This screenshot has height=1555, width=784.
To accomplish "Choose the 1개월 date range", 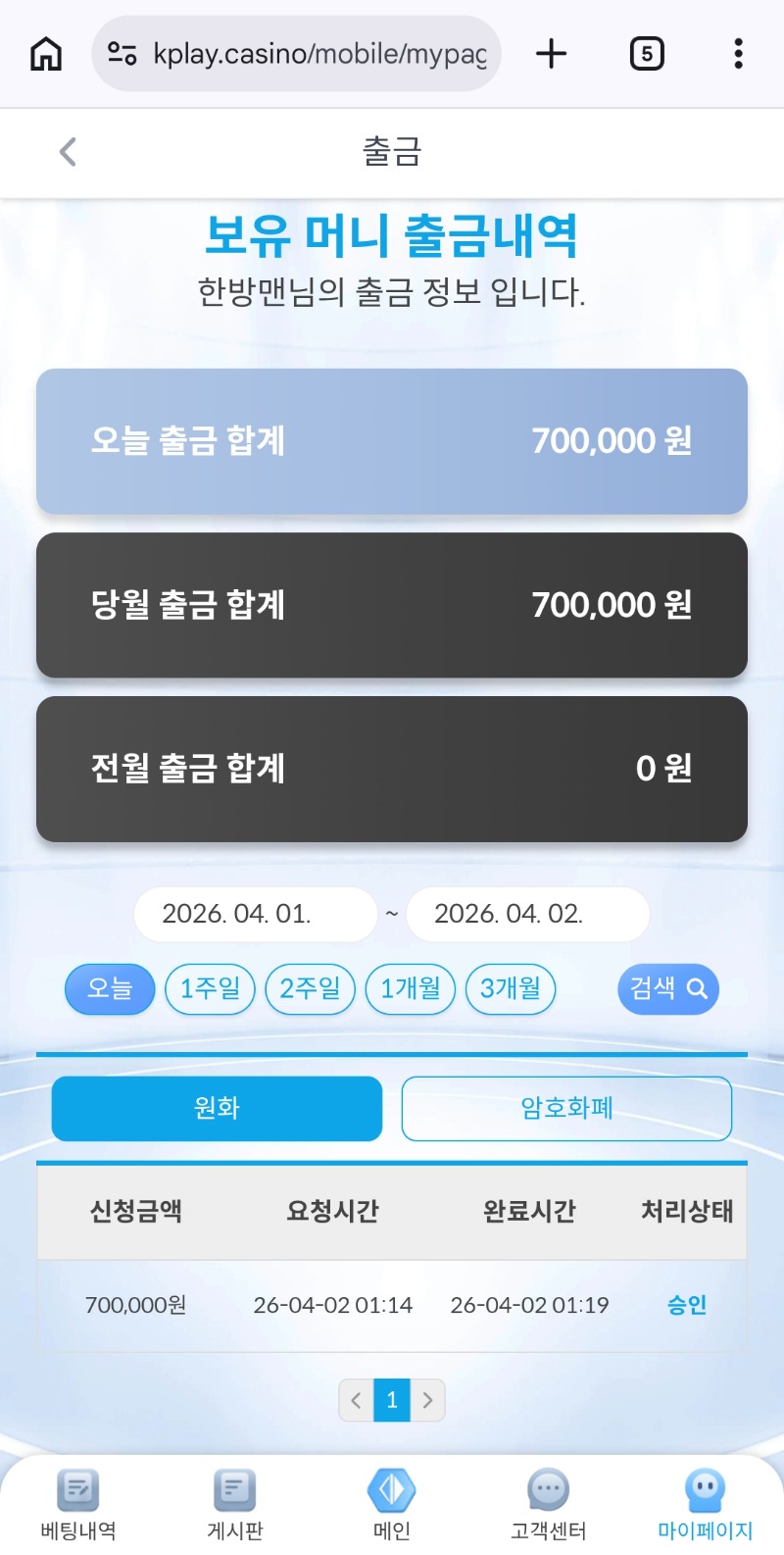I will [410, 988].
